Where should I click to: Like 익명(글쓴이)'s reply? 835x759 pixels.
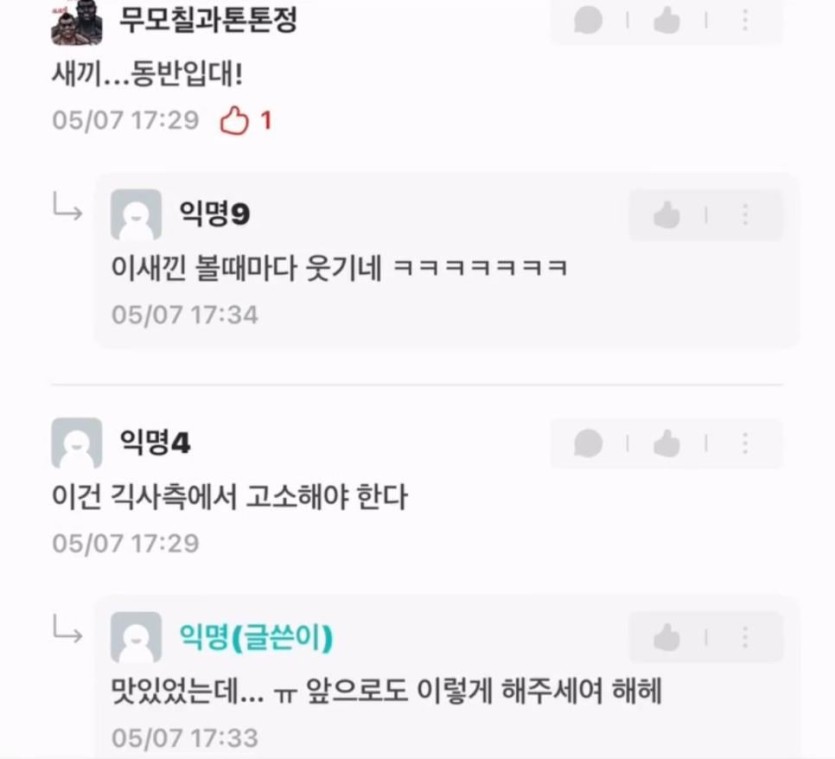(667, 637)
